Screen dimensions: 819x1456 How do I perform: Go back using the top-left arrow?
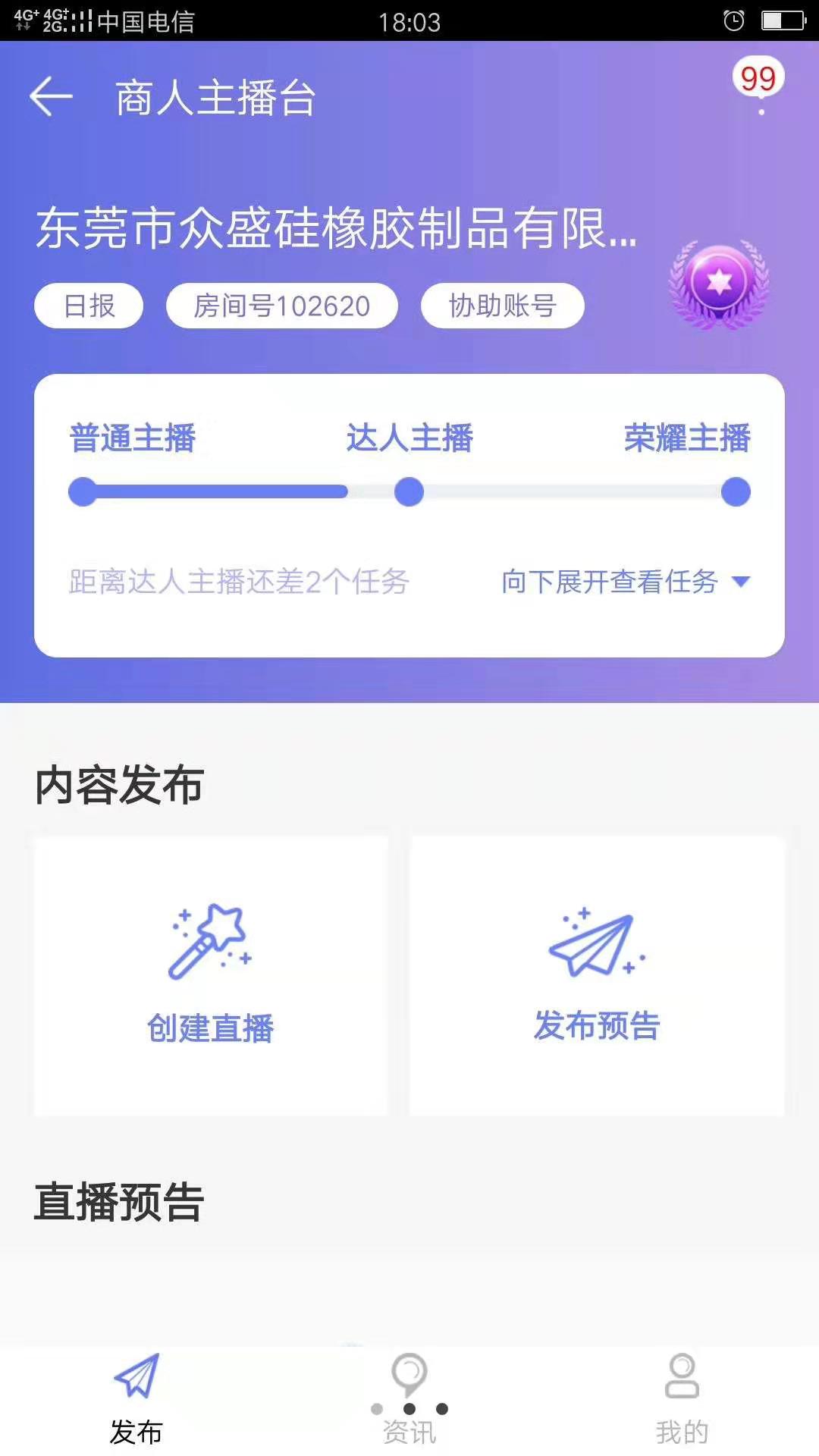pyautogui.click(x=51, y=97)
